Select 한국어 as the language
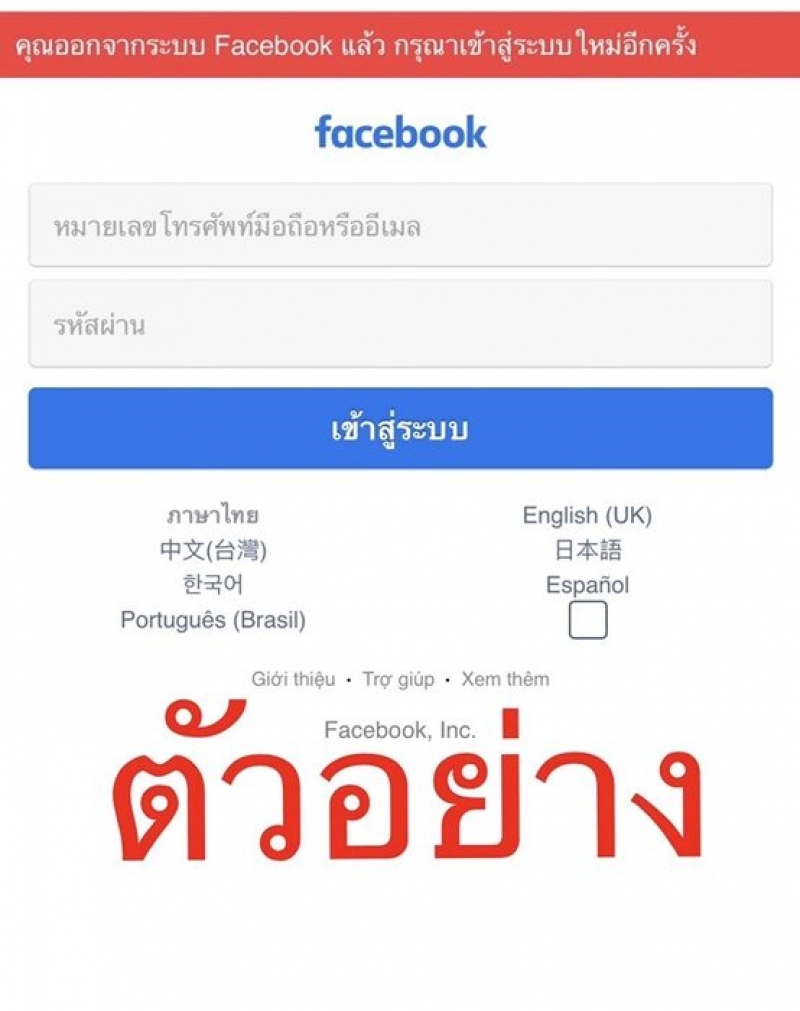This screenshot has width=800, height=1011. click(x=212, y=585)
